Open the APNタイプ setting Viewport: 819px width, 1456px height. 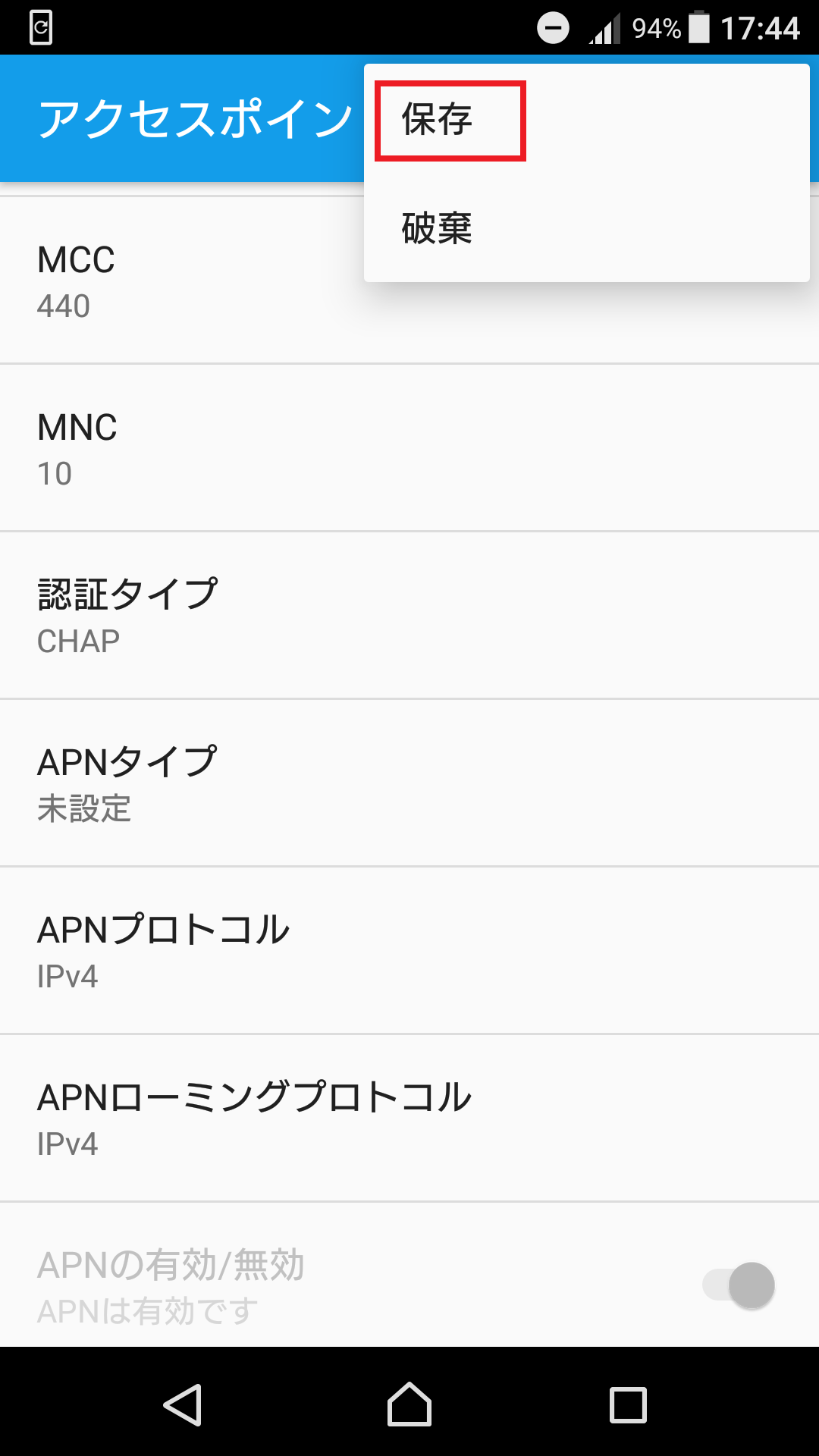point(409,783)
